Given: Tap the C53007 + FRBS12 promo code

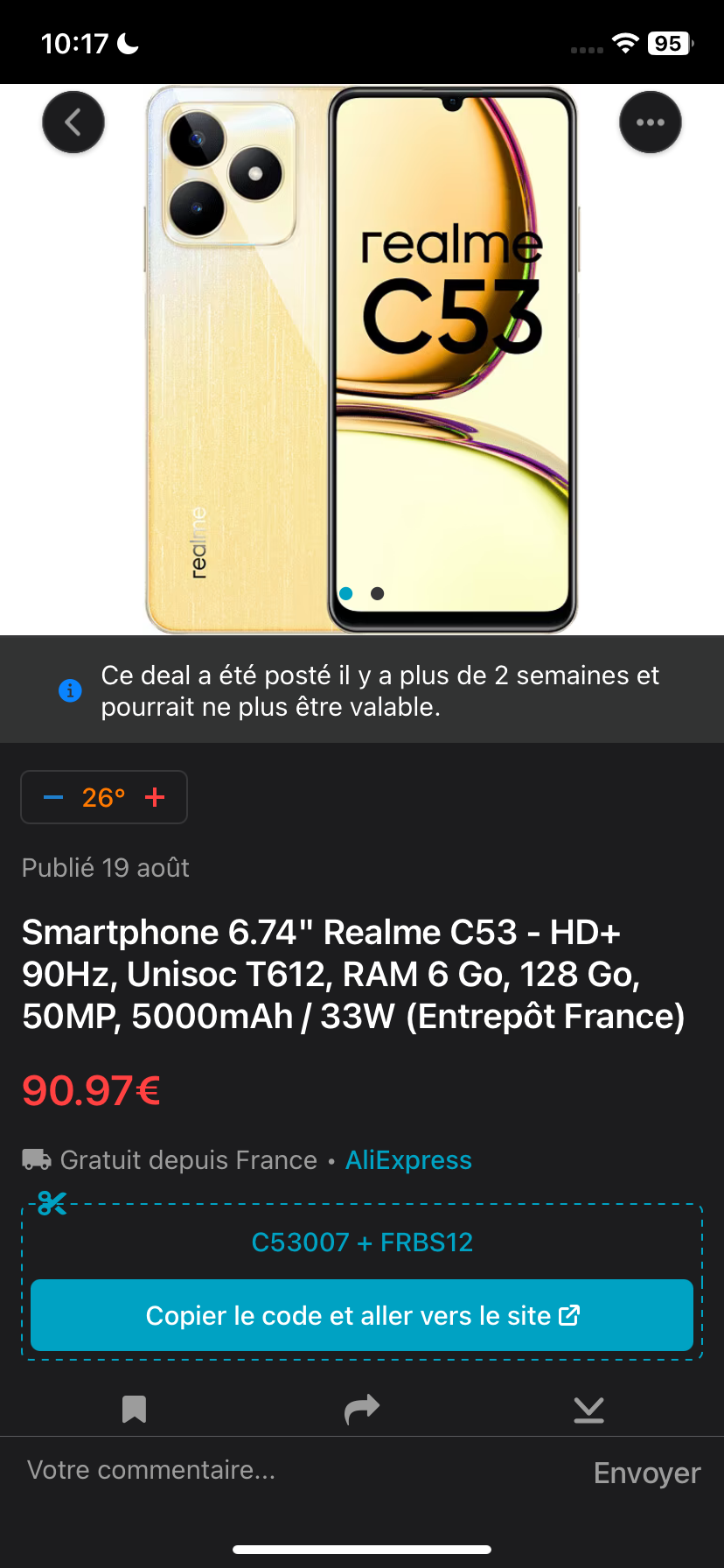Looking at the screenshot, I should [x=362, y=1242].
